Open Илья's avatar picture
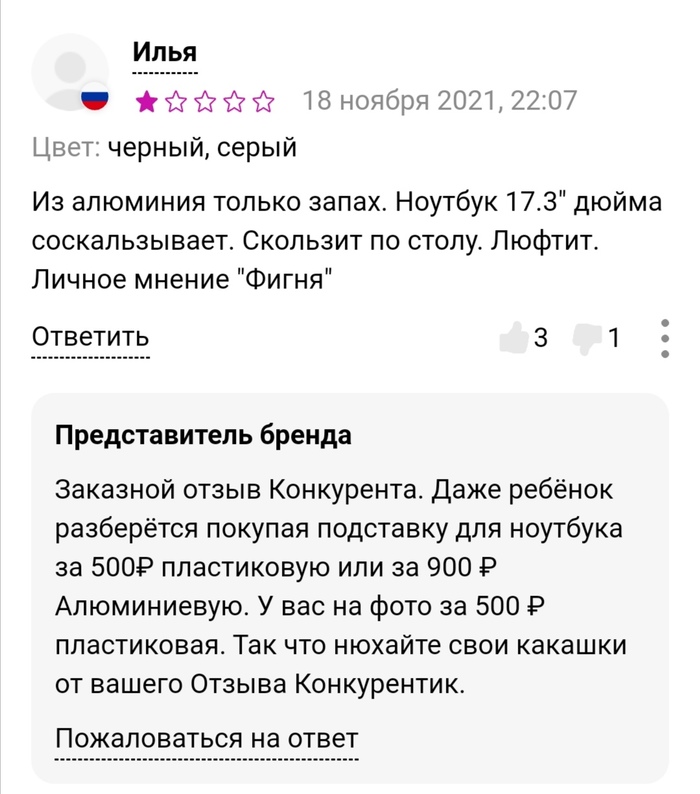Viewport: 700px width, 794px height. pyautogui.click(x=69, y=72)
